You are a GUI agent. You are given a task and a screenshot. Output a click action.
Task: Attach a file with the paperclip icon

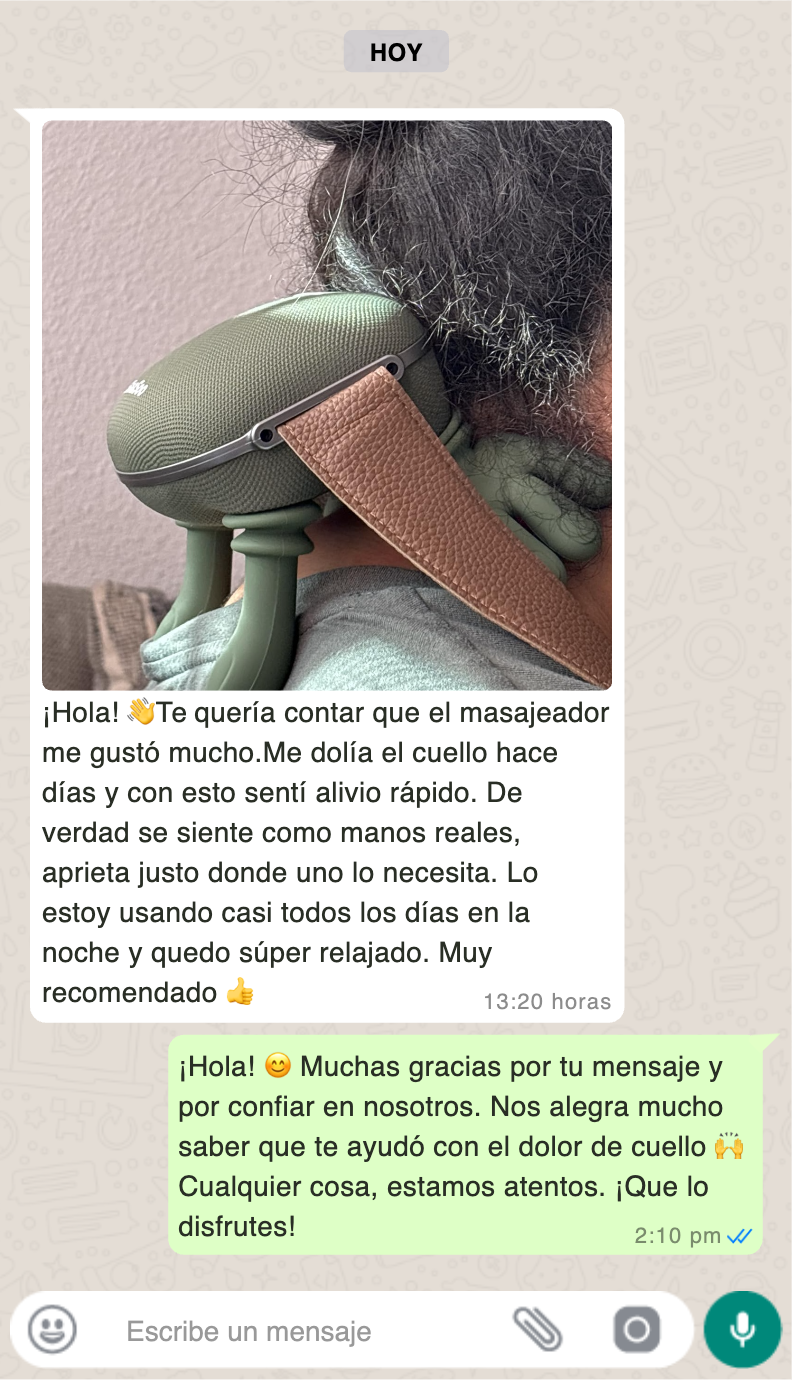click(537, 1330)
